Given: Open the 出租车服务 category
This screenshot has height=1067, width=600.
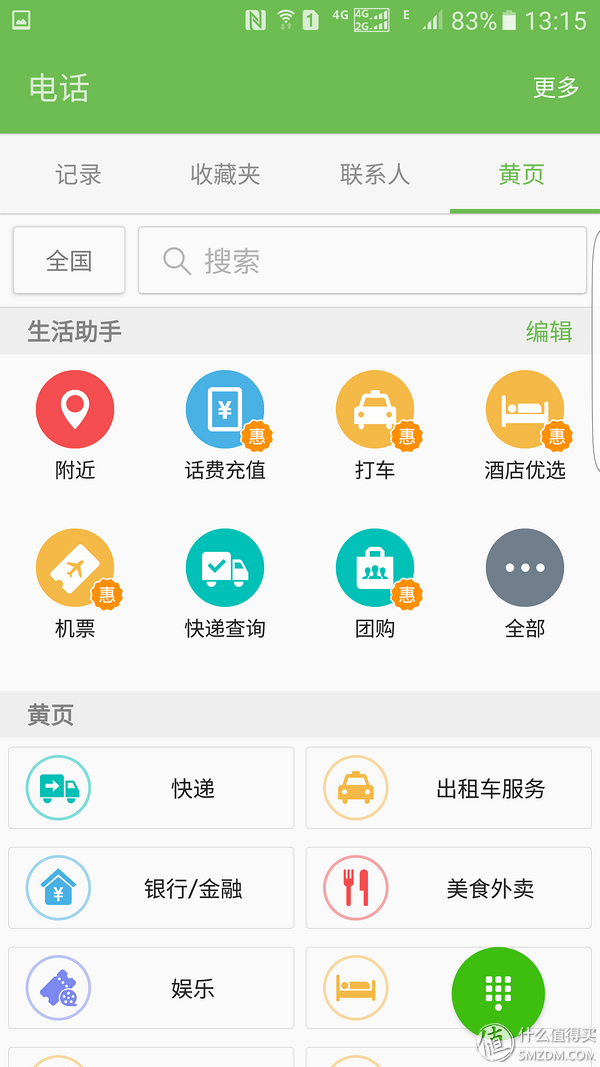Looking at the screenshot, I should [x=448, y=788].
